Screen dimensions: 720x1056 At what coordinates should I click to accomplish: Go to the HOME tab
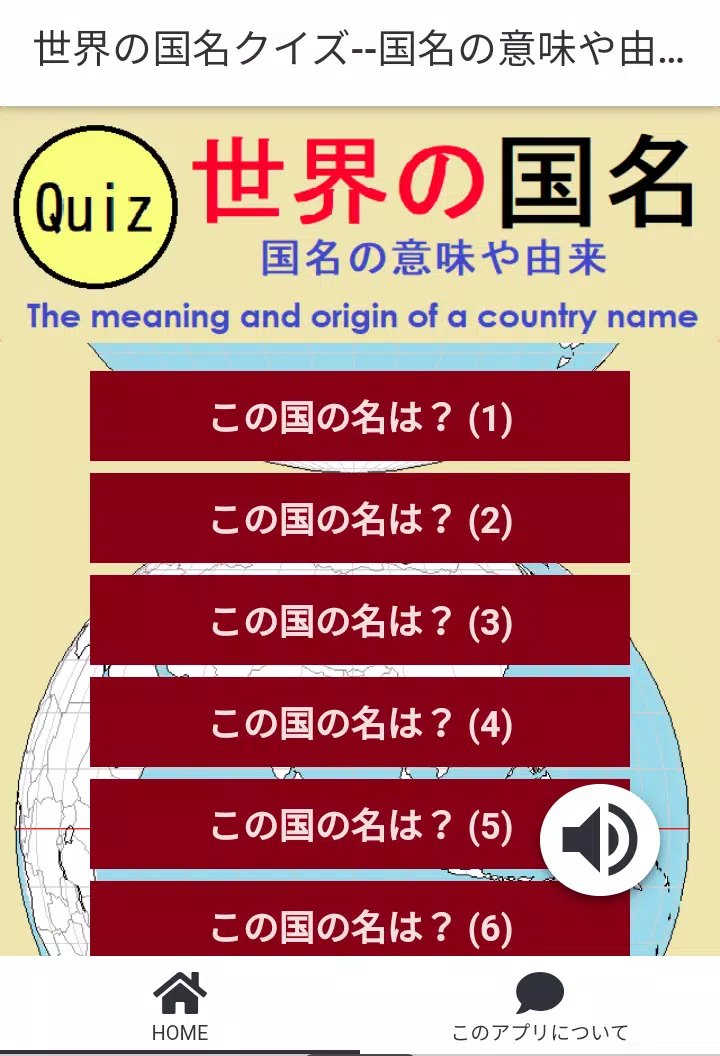coord(180,1007)
